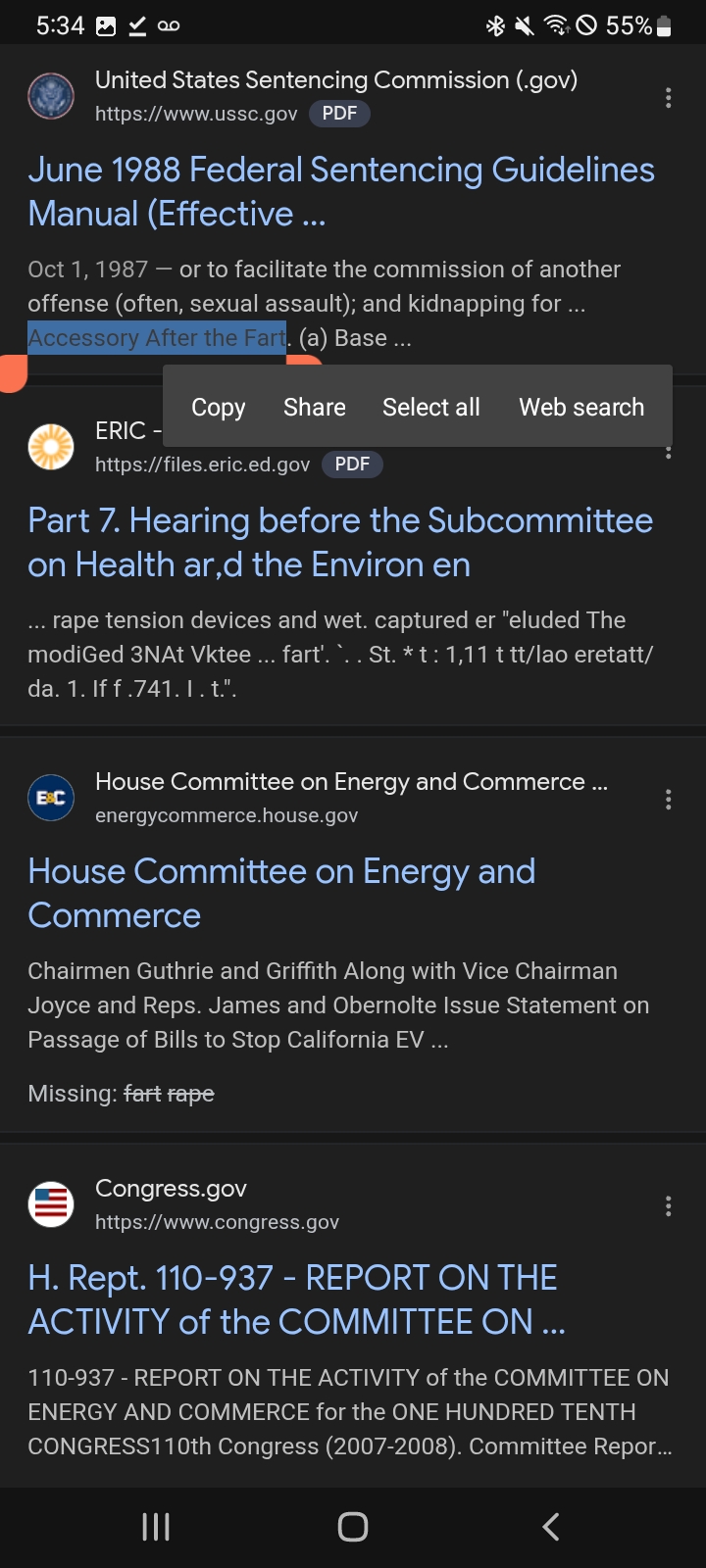Open H. Rept. 110-937 report result
This screenshot has width=706, height=1568.
tap(297, 1299)
